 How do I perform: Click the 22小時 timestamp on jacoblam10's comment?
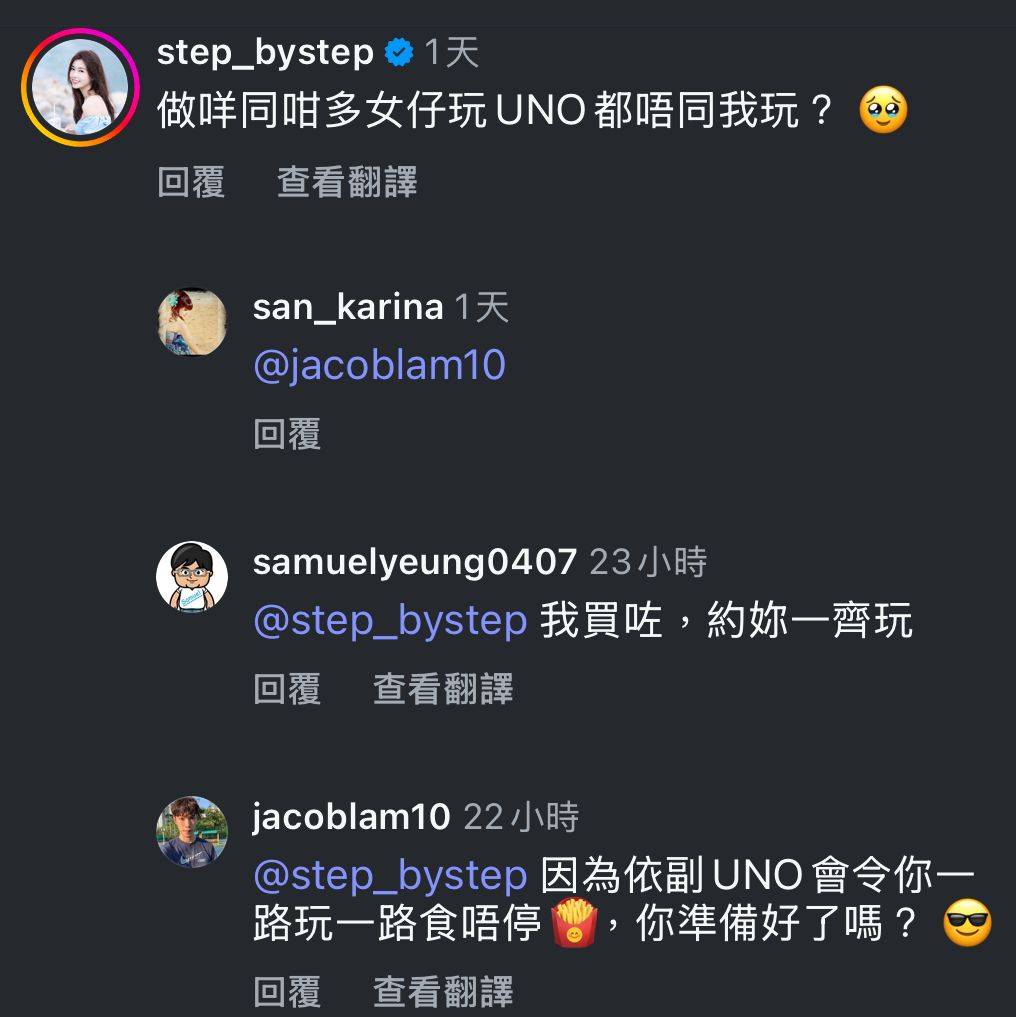click(x=520, y=815)
